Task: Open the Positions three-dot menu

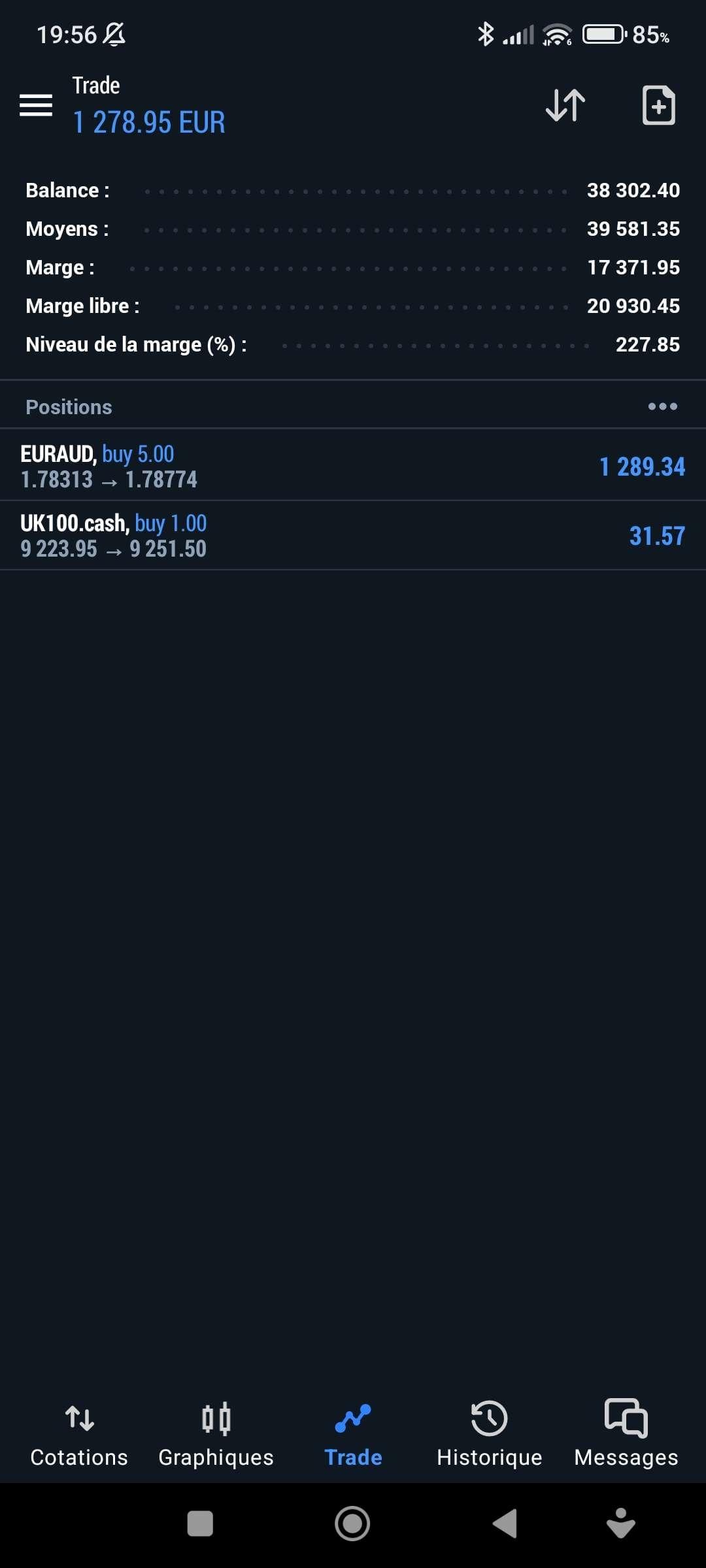Action: coord(662,406)
